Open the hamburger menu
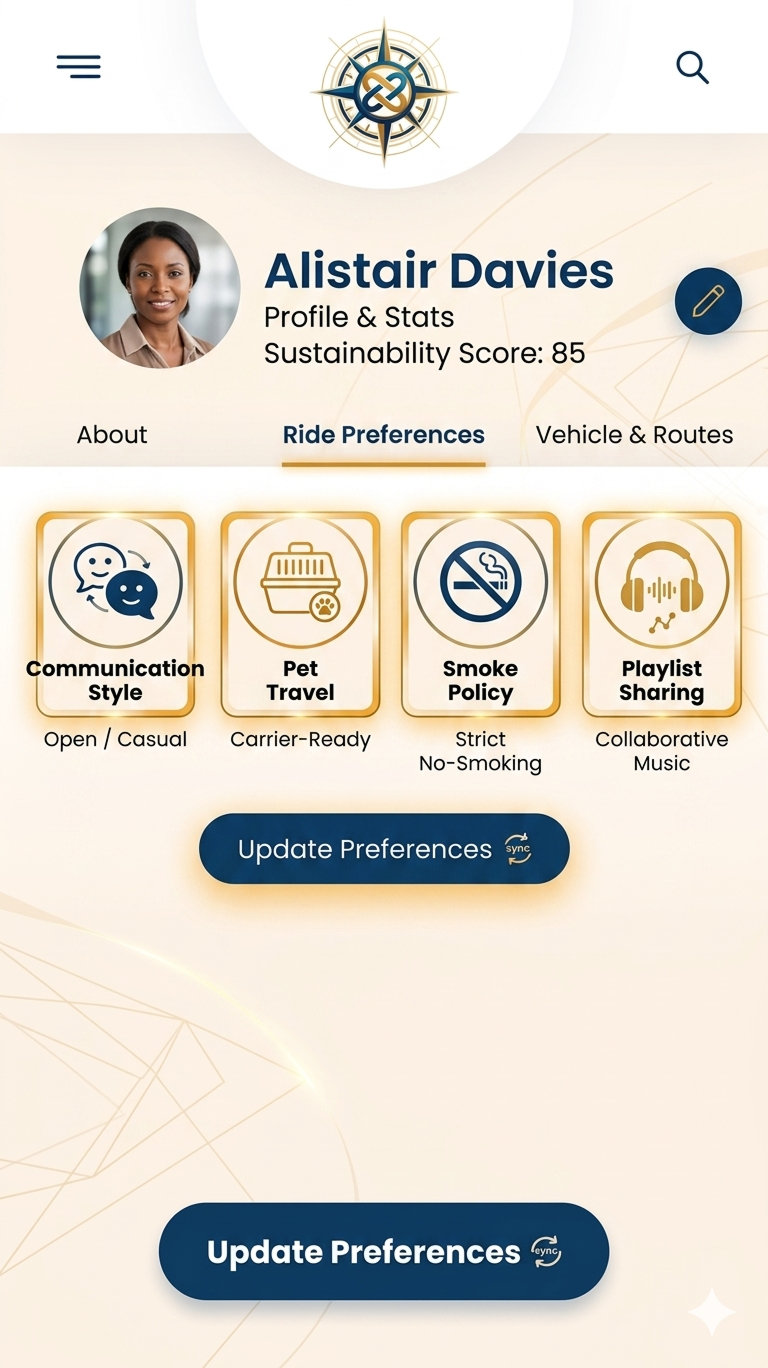This screenshot has width=768, height=1368. coord(78,67)
